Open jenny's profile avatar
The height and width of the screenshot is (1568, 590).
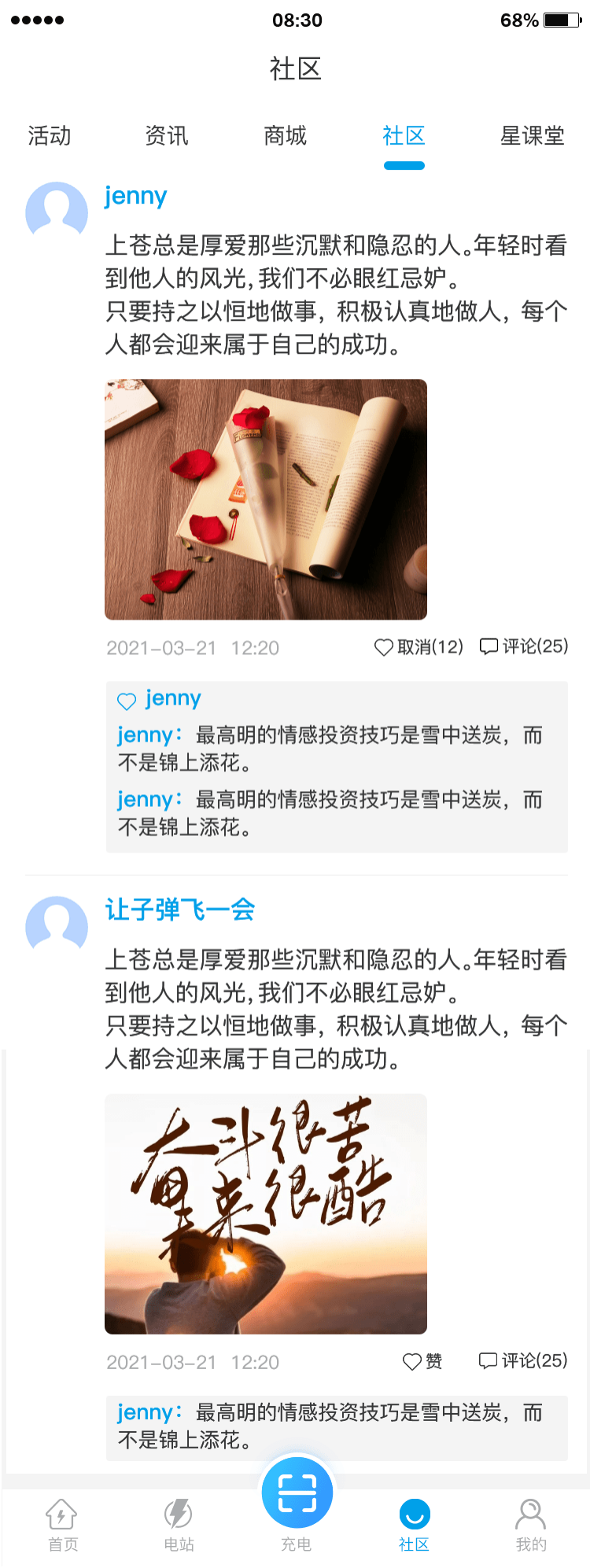[x=57, y=212]
